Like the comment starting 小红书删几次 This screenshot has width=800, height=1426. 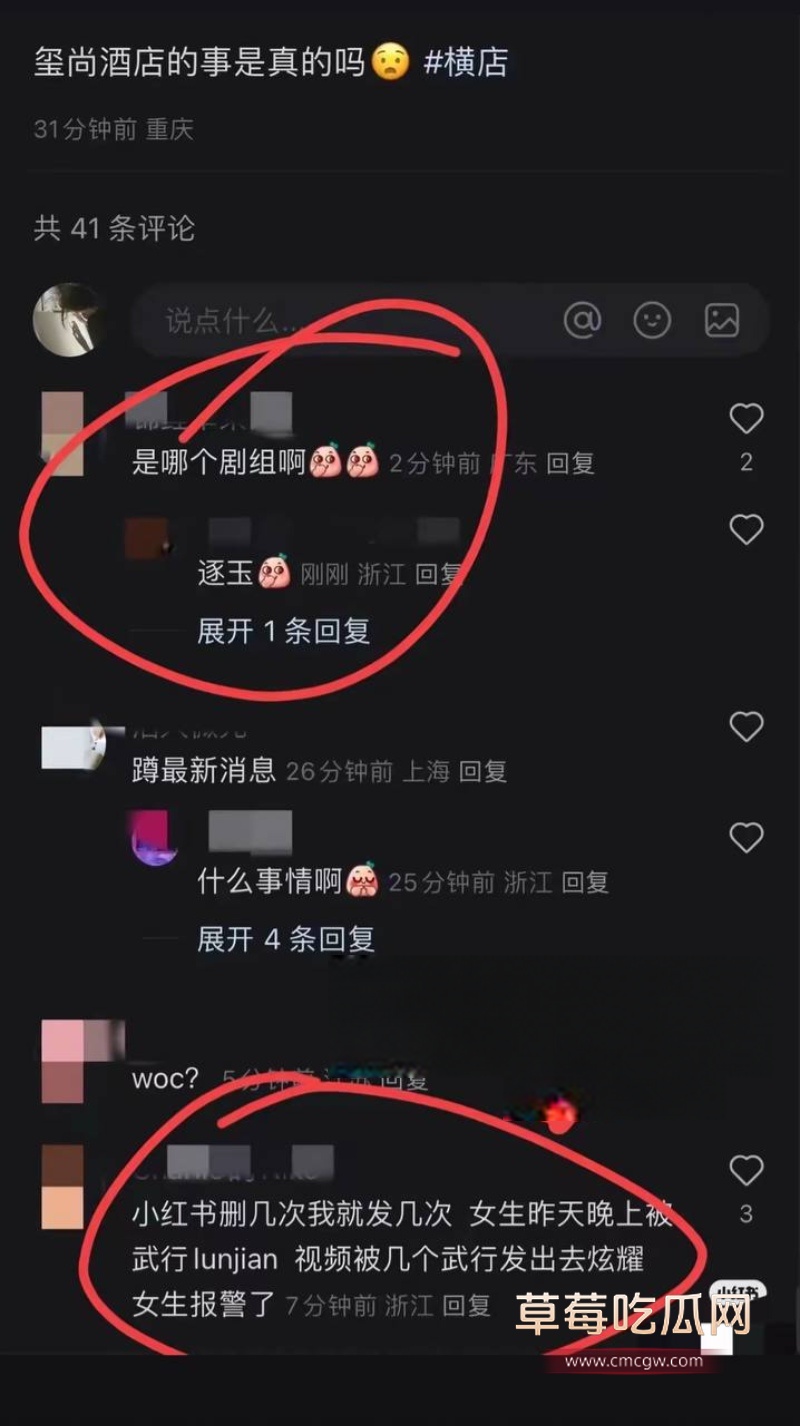click(746, 1171)
